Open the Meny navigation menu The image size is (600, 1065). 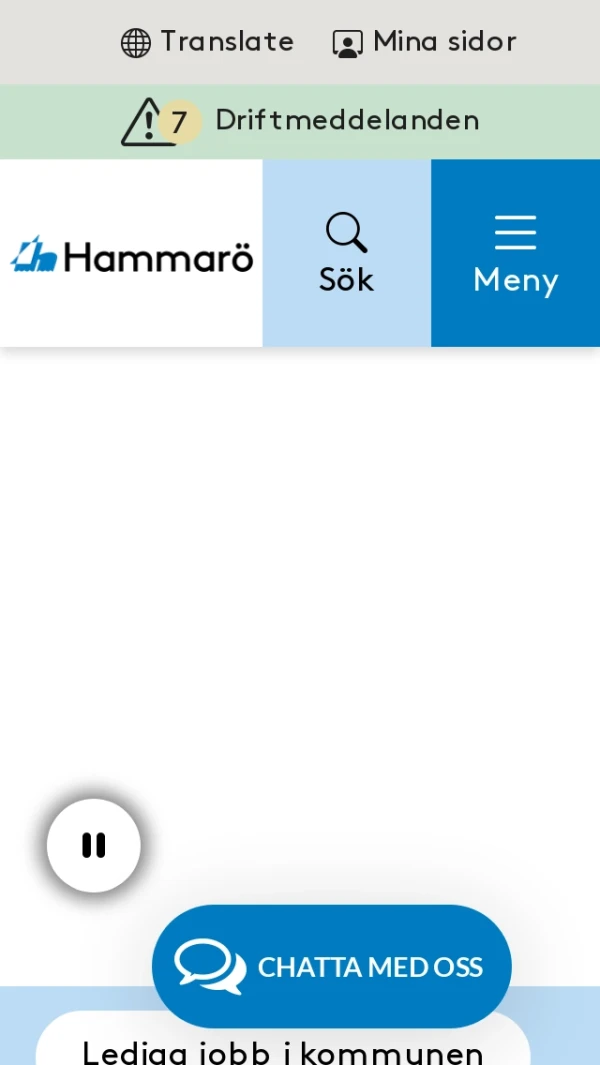515,253
